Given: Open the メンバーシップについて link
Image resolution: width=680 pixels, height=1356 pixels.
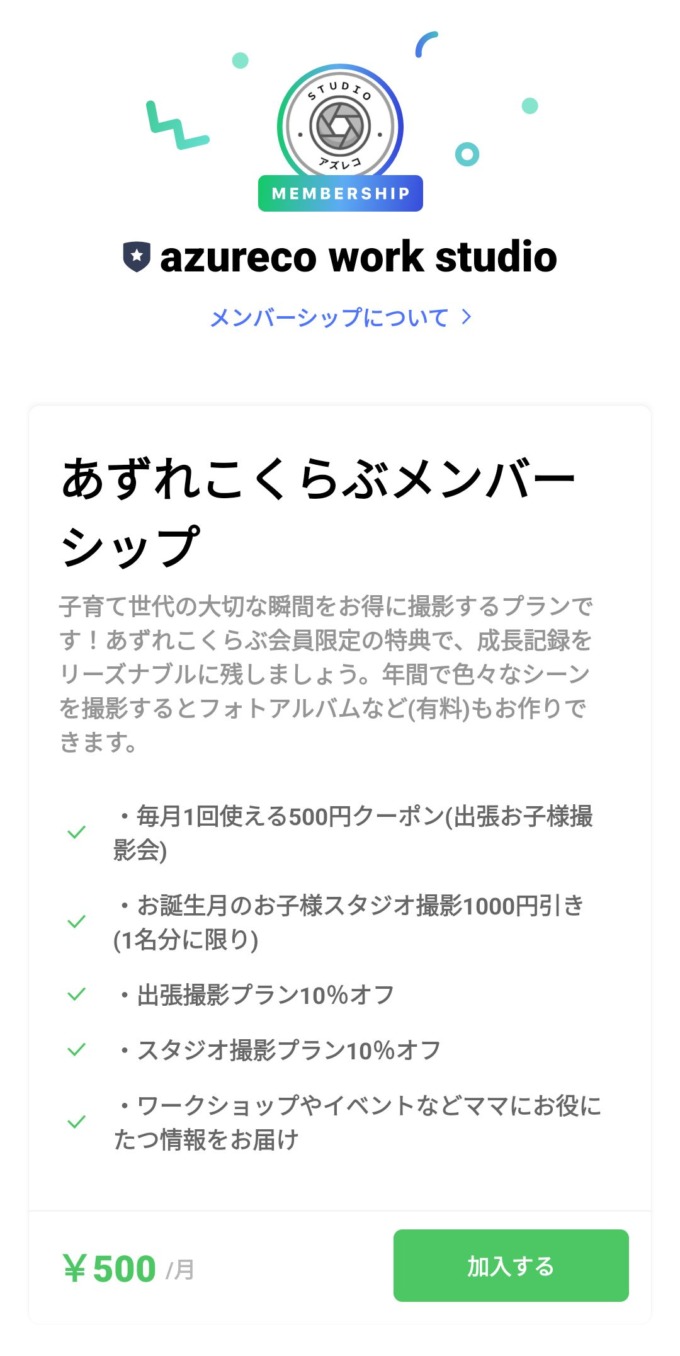Looking at the screenshot, I should pyautogui.click(x=340, y=318).
